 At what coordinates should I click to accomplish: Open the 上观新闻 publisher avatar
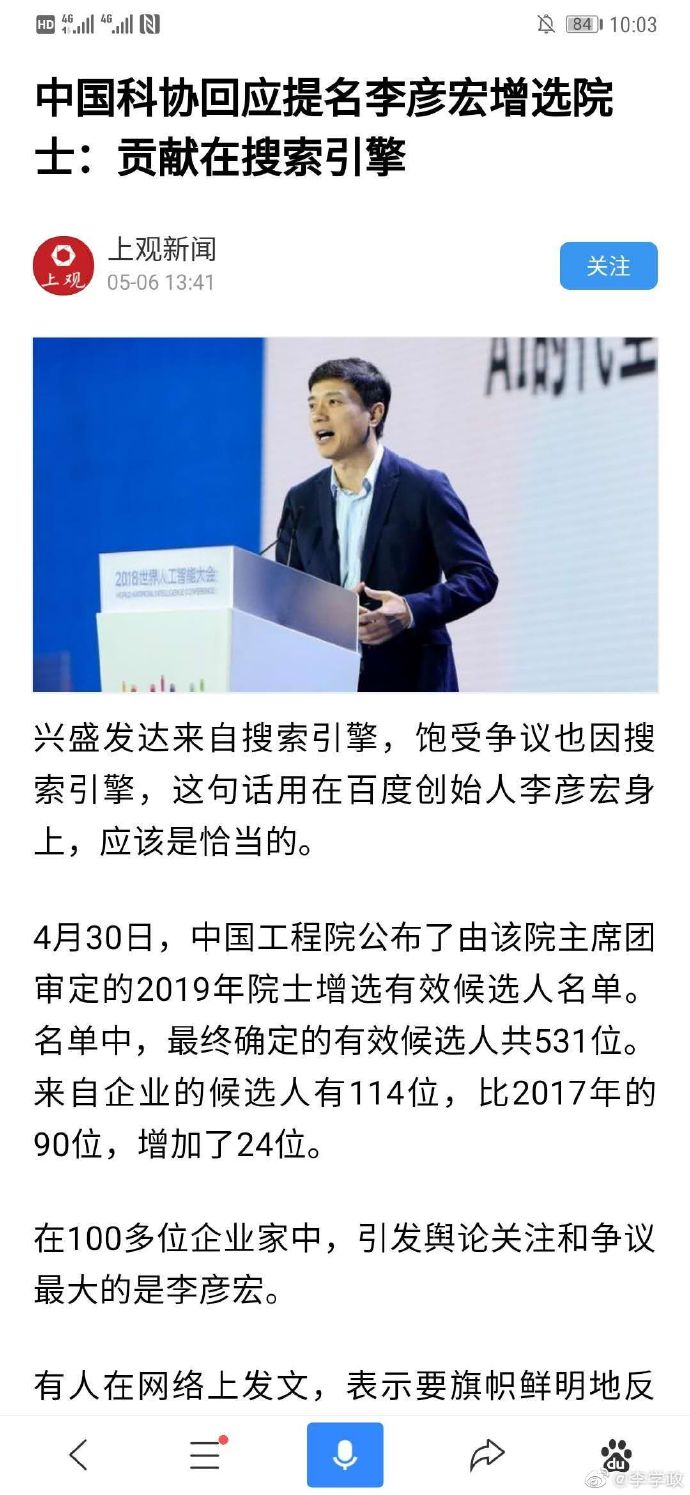(x=63, y=266)
